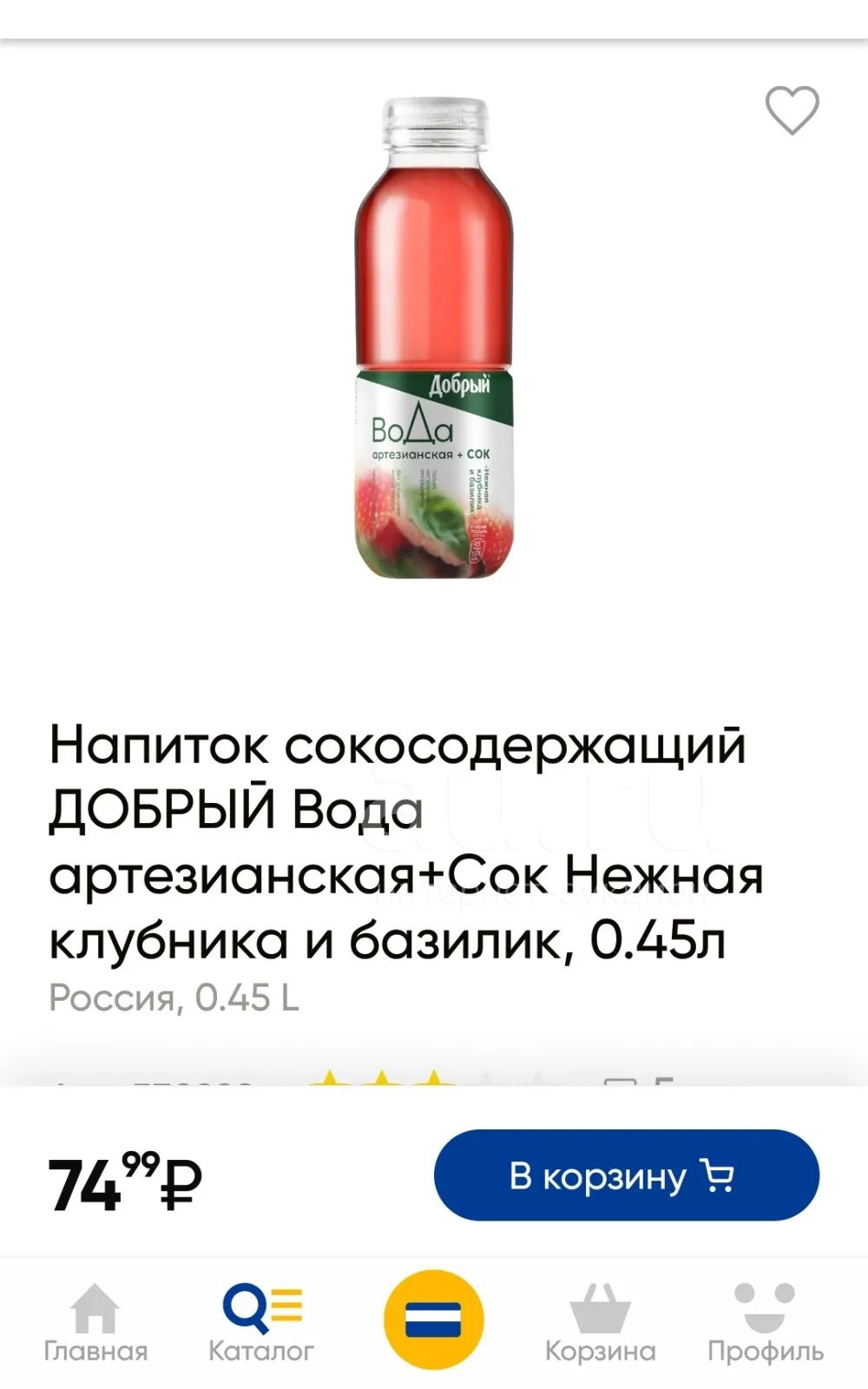Go to the Главная tab
Screen dimensions: 868x1389
(95, 1322)
